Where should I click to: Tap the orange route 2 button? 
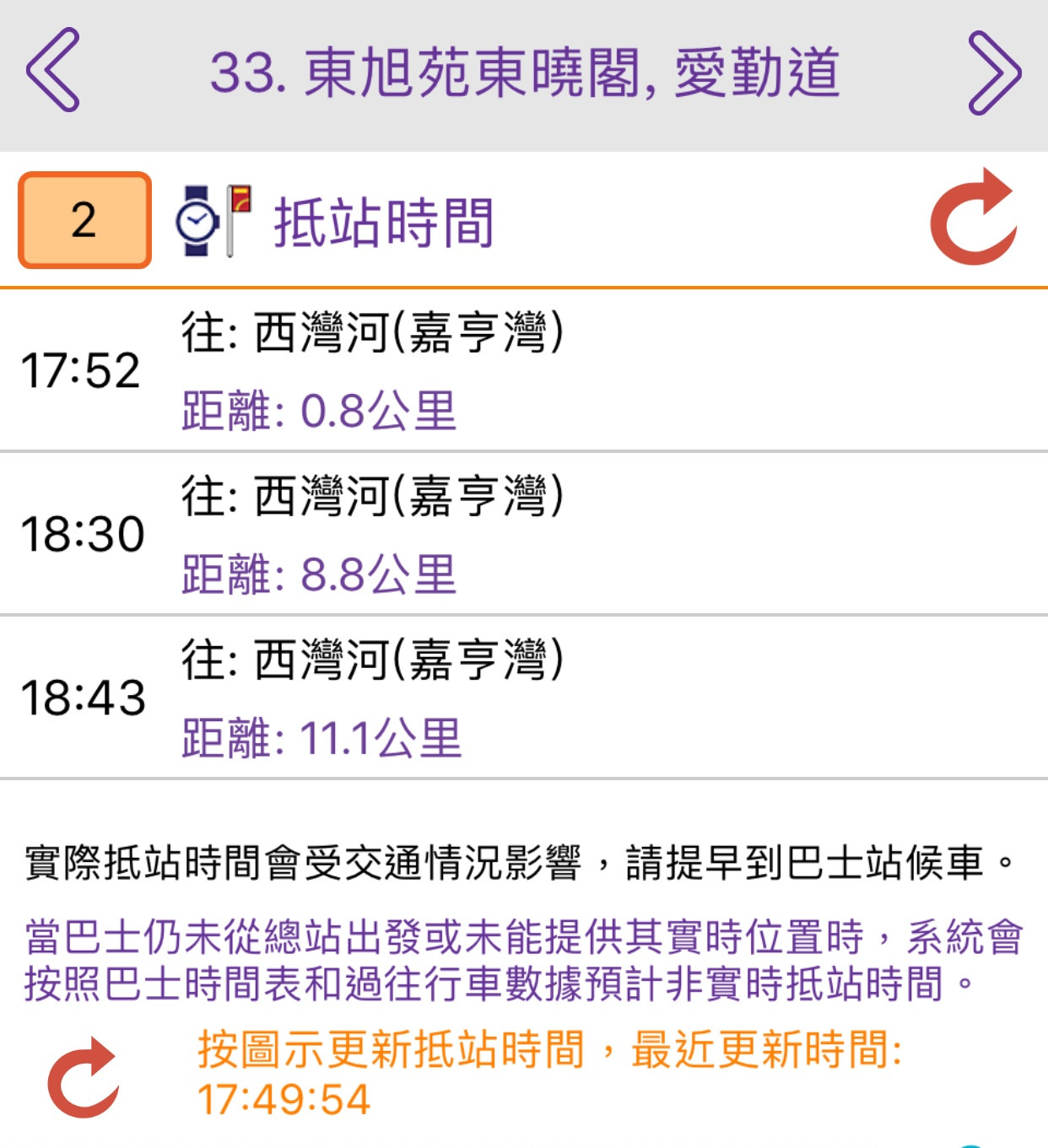(84, 220)
